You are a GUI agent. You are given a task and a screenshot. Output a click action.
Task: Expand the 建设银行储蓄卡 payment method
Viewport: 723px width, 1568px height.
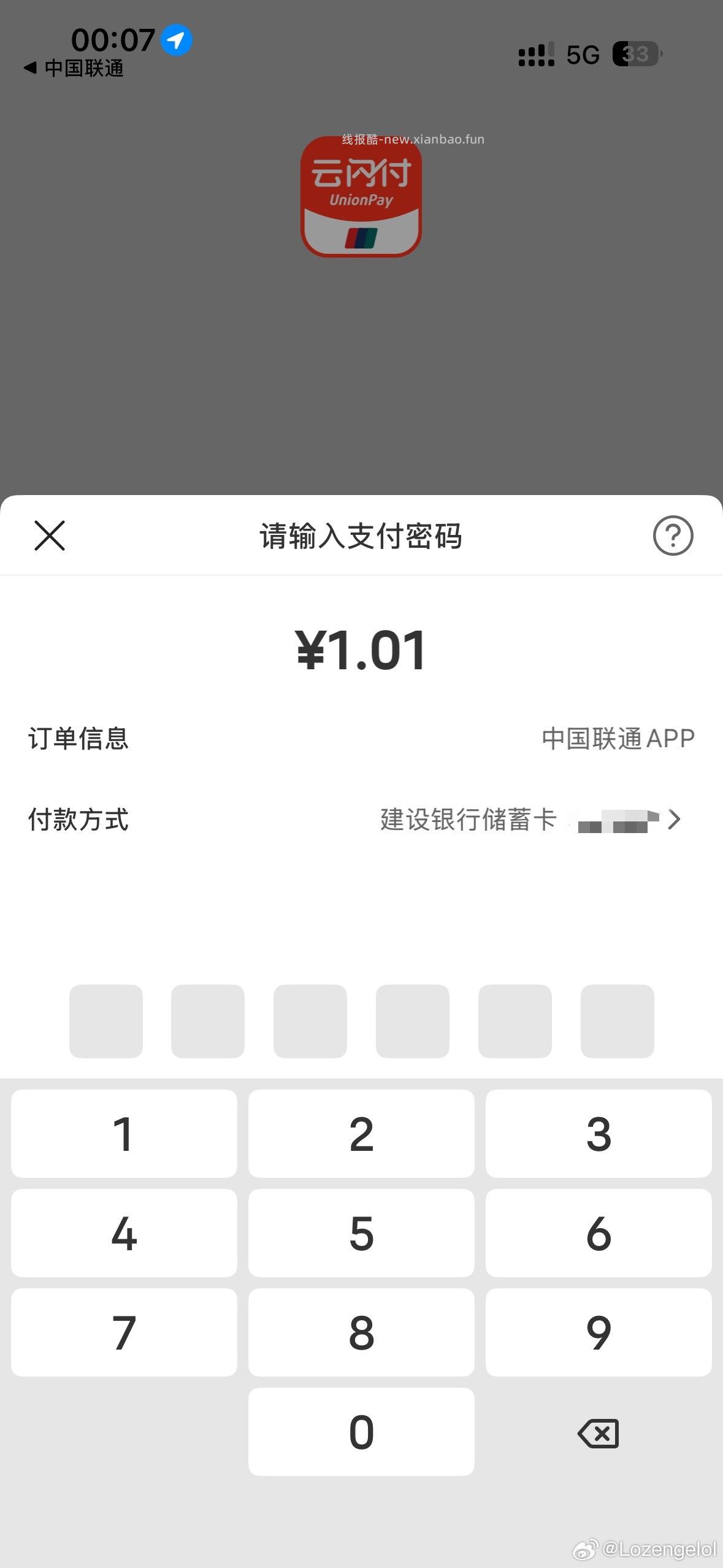pyautogui.click(x=469, y=820)
